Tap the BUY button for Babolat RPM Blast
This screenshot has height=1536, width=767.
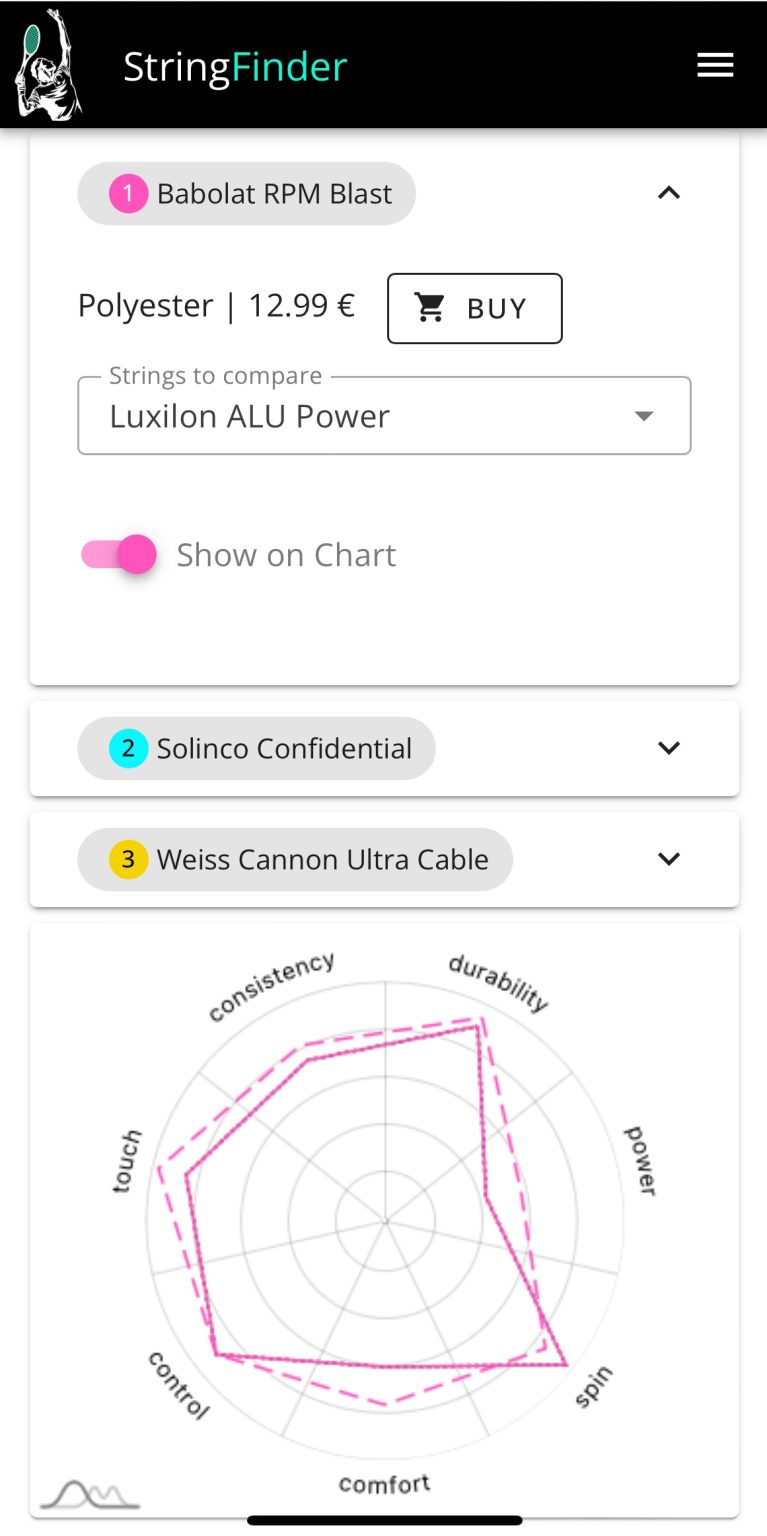pyautogui.click(x=475, y=308)
